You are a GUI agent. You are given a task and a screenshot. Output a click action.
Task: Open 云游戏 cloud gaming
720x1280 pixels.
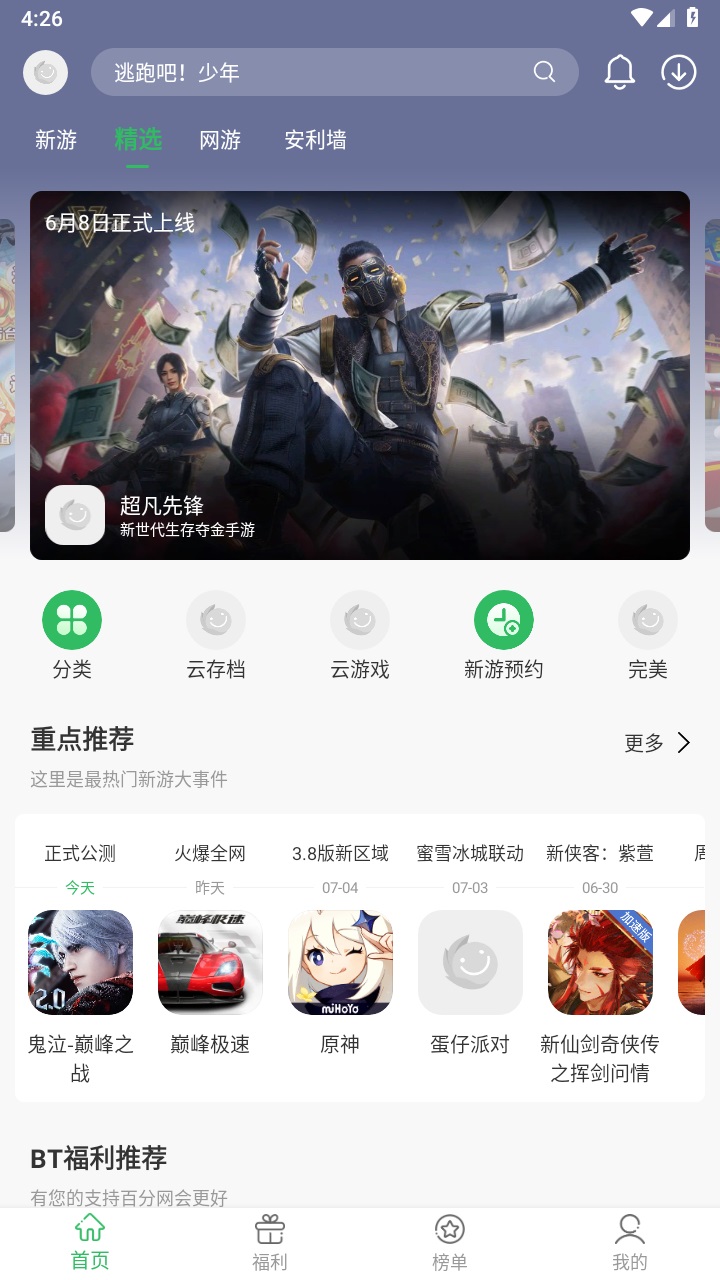point(360,636)
